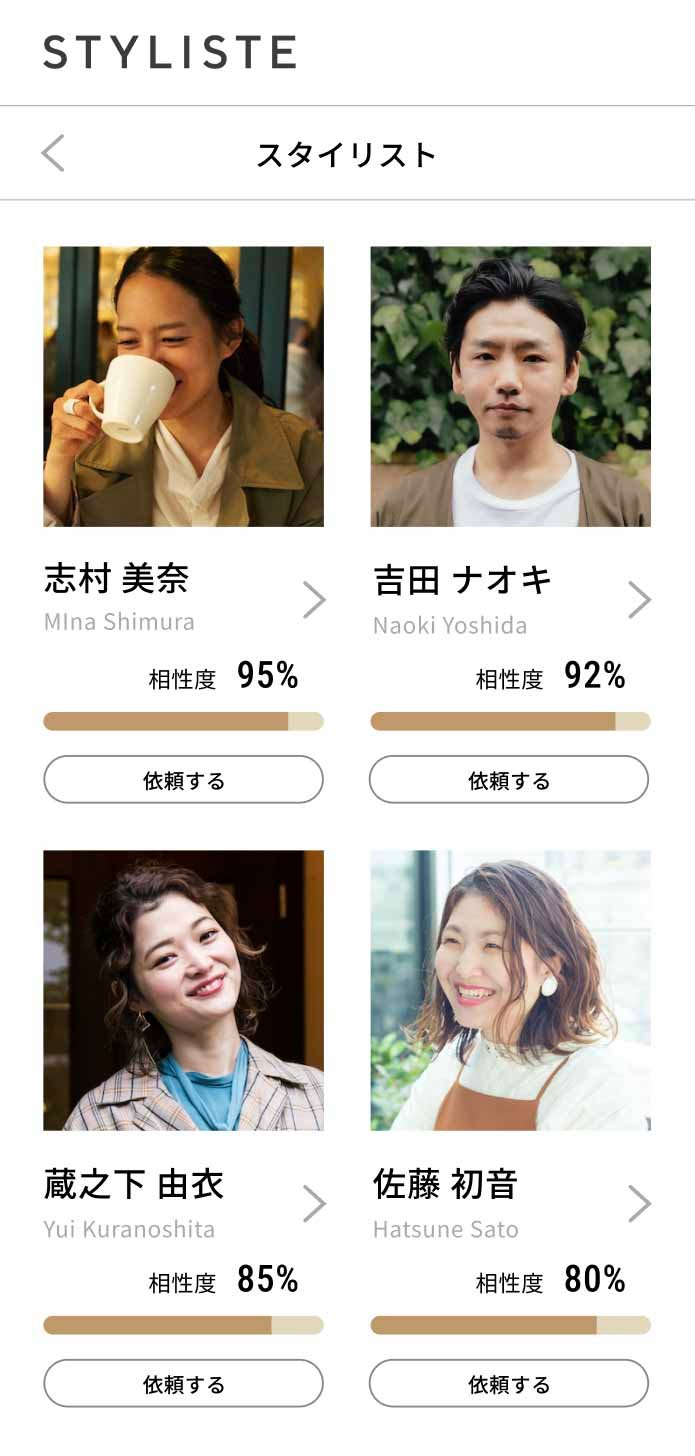Go back using the top arrow
The width and height of the screenshot is (695, 1456).
coord(53,154)
